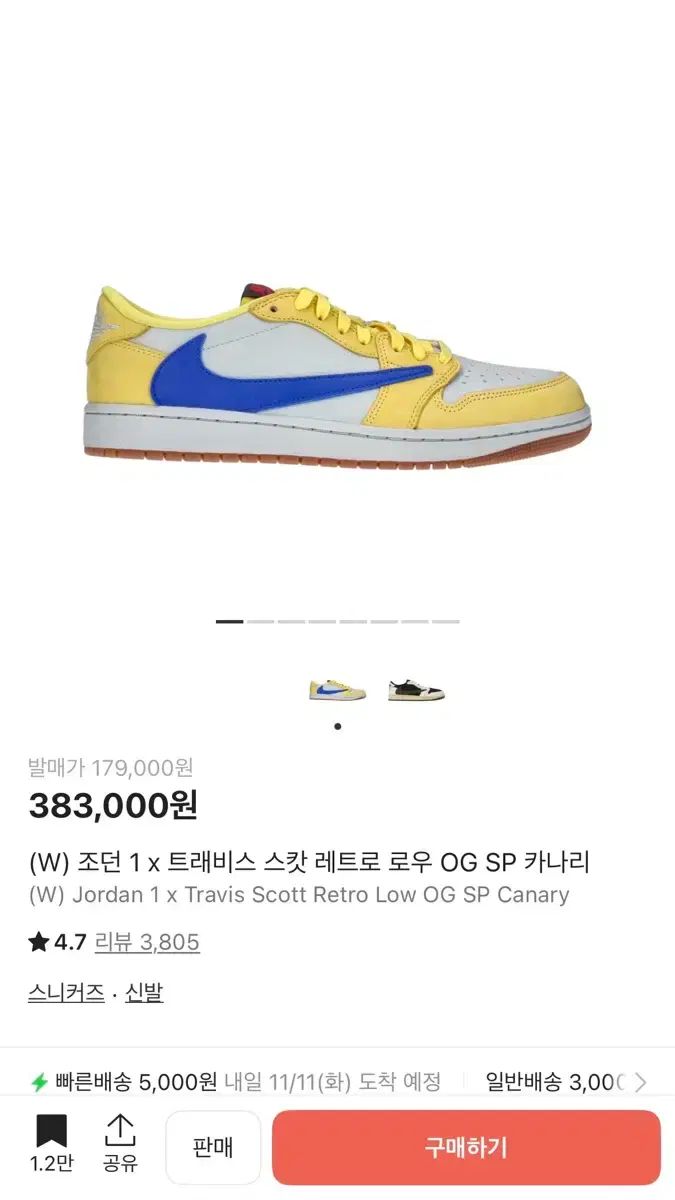Select the brown colorway thumbnail
675x1200 pixels.
(416, 690)
